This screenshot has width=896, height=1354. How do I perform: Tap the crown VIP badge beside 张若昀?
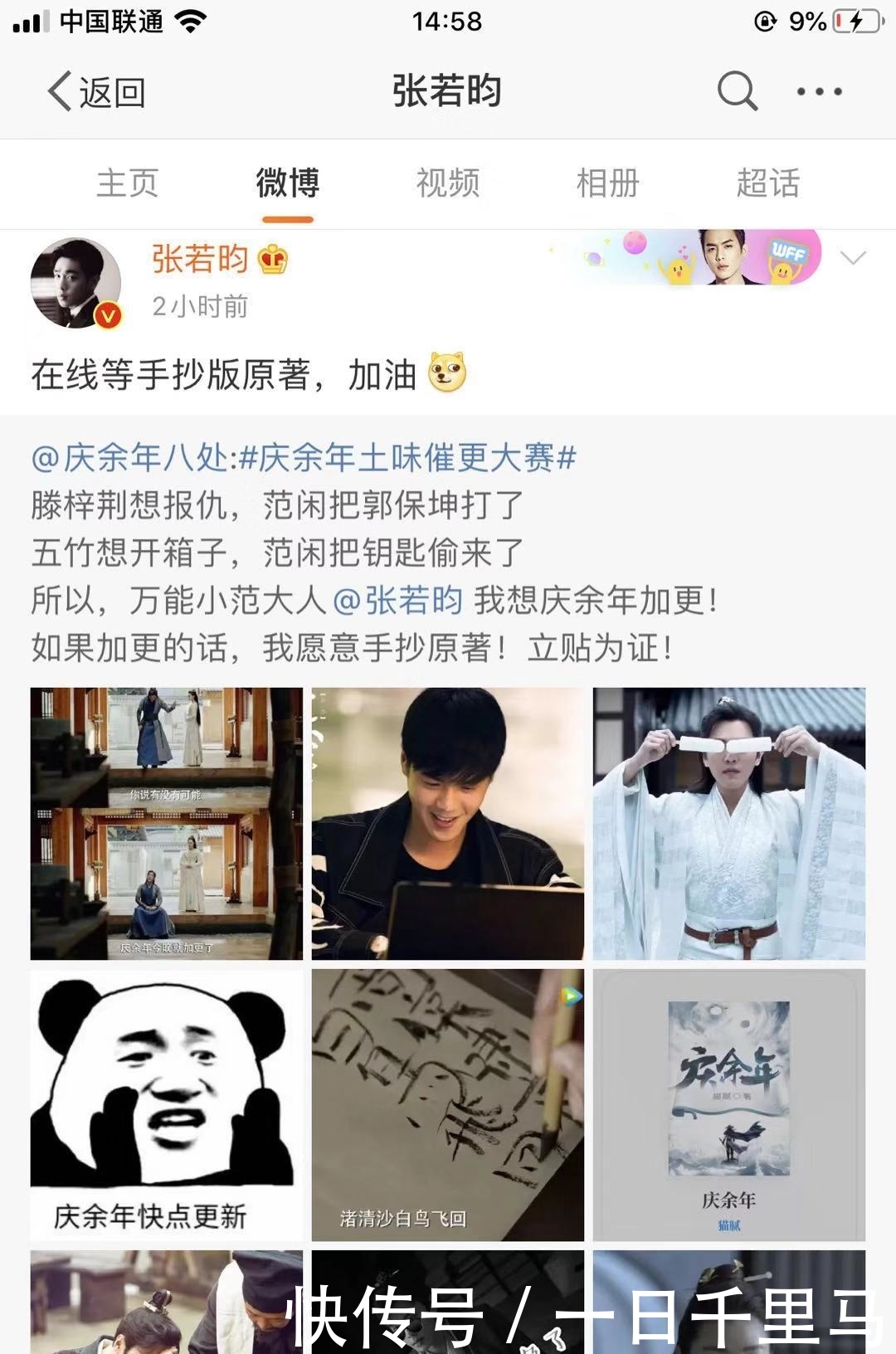(x=274, y=261)
